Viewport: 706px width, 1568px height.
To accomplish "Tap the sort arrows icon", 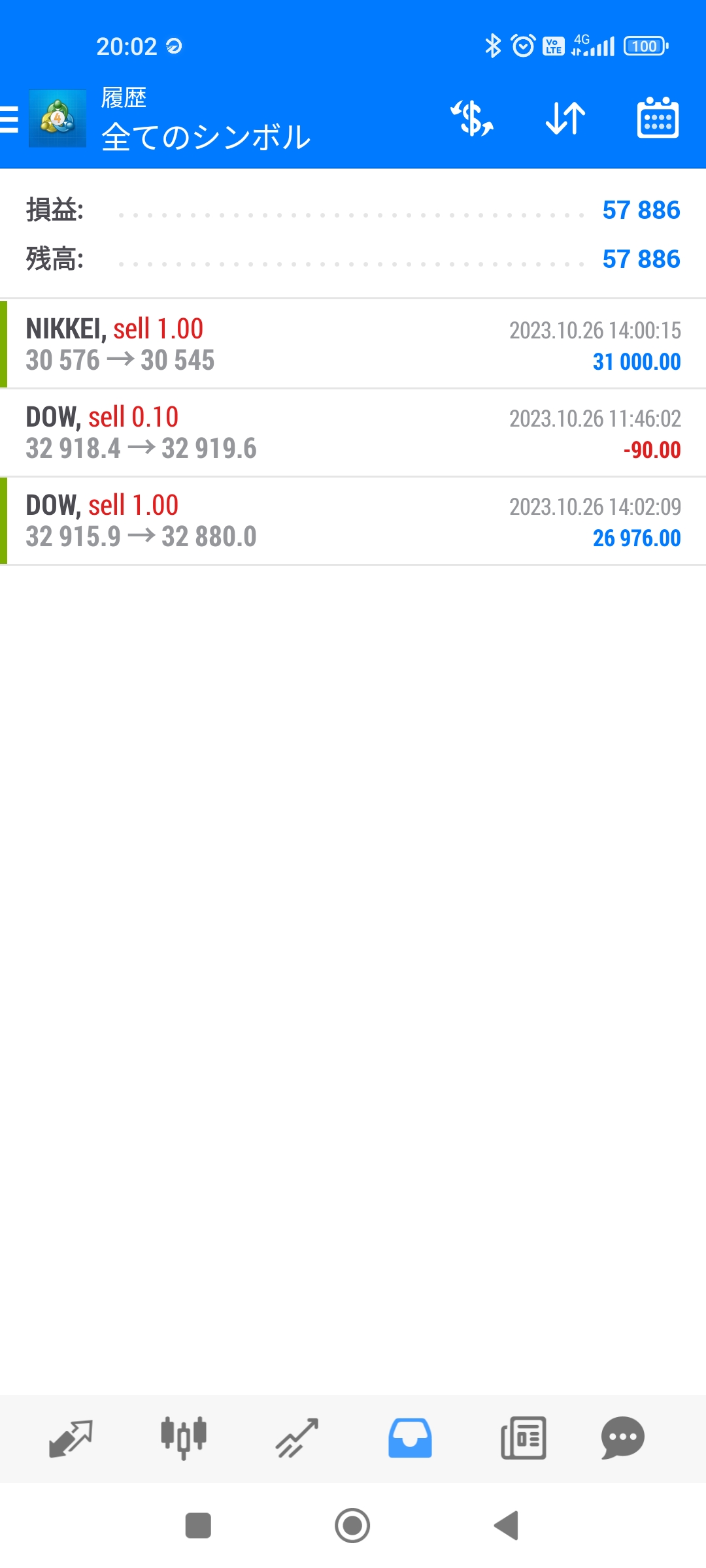I will pyautogui.click(x=565, y=118).
